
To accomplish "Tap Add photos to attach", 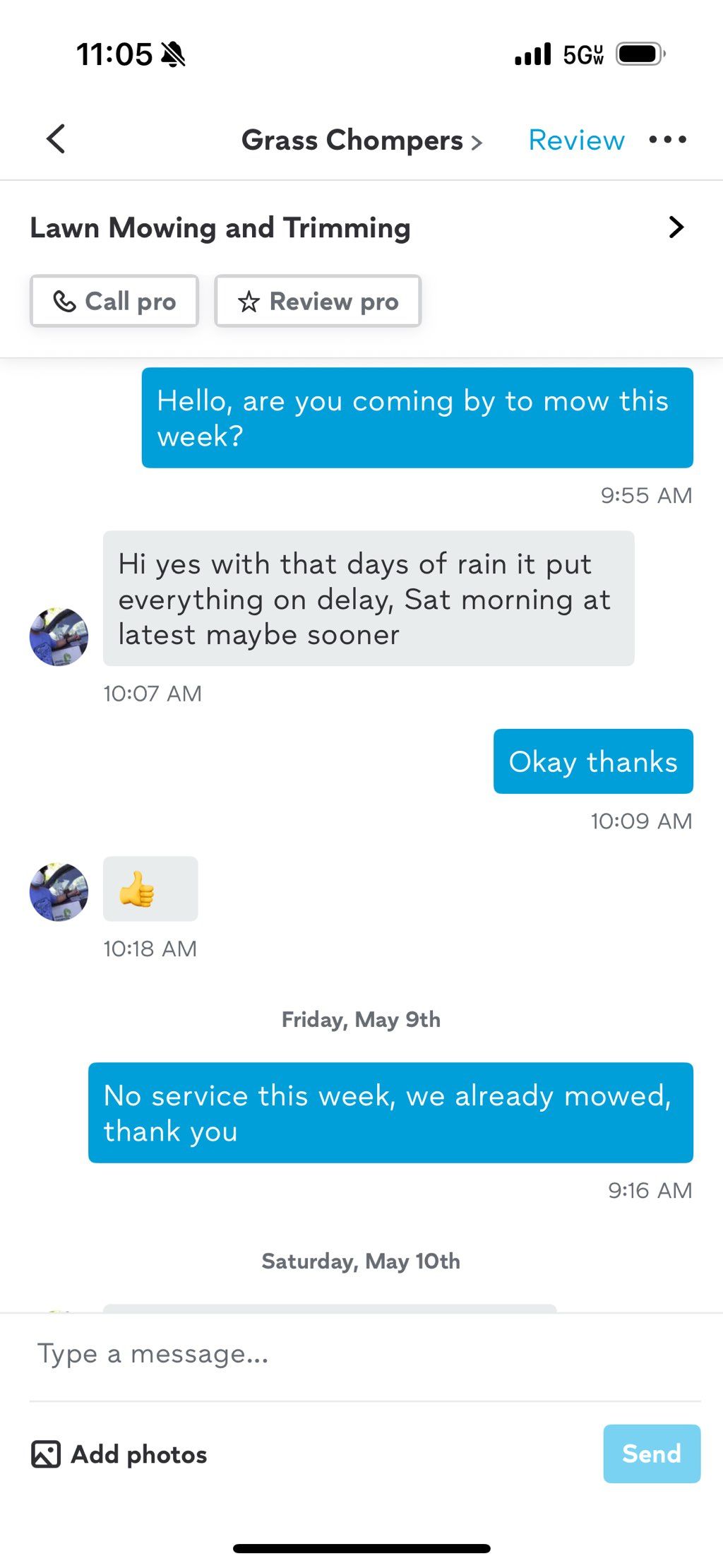I will click(x=120, y=1454).
